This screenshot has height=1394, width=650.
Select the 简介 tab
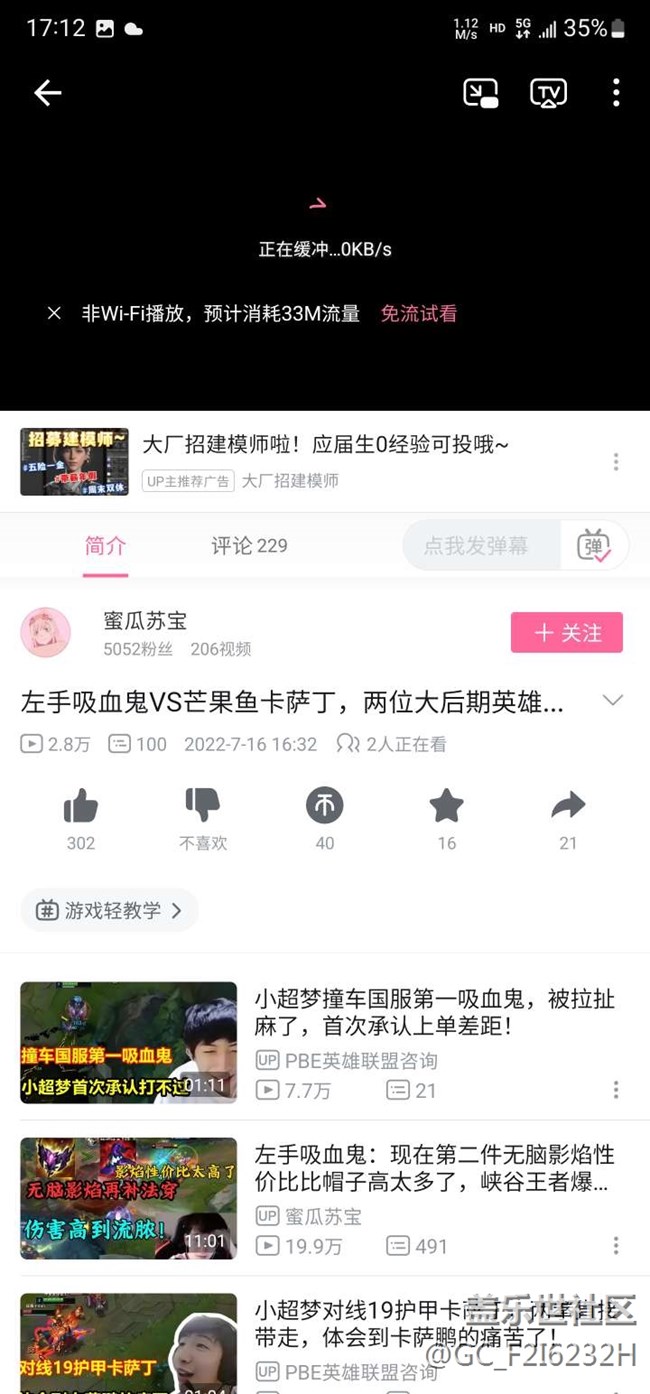[x=105, y=546]
